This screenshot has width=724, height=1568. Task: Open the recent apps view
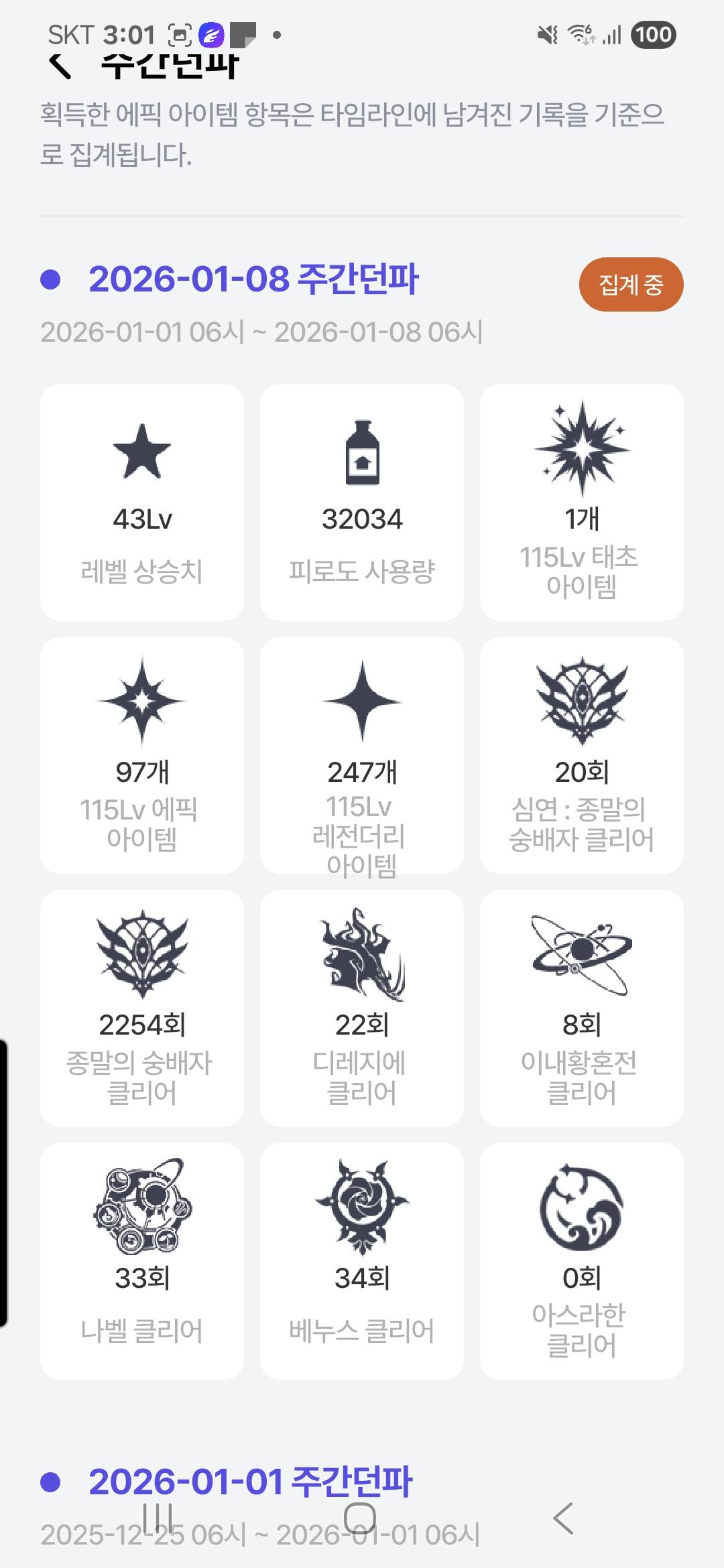click(x=158, y=1518)
